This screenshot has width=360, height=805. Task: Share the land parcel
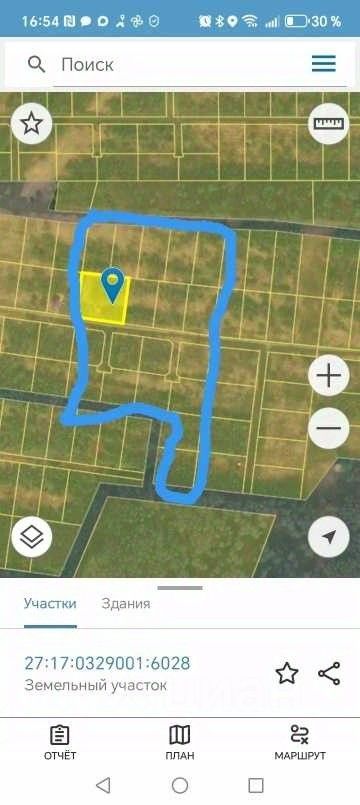click(329, 673)
